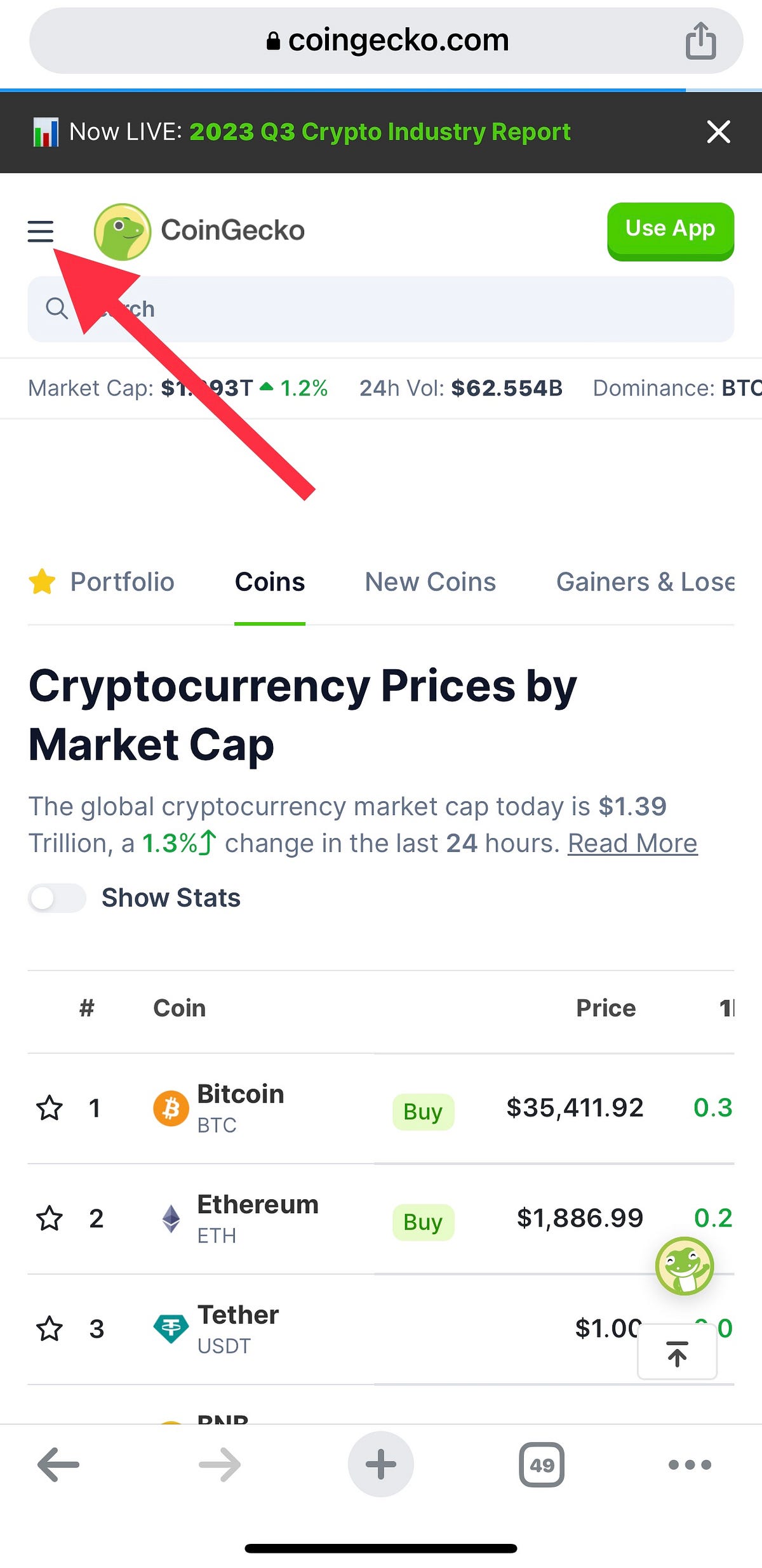Click the Bitcoin coin icon
The image size is (762, 1568).
(171, 1108)
